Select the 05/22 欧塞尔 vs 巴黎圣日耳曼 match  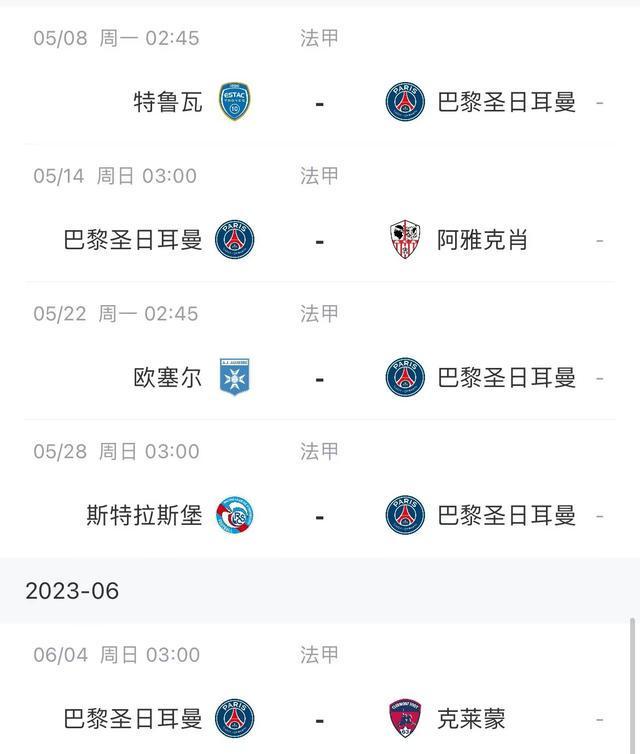pyautogui.click(x=319, y=378)
